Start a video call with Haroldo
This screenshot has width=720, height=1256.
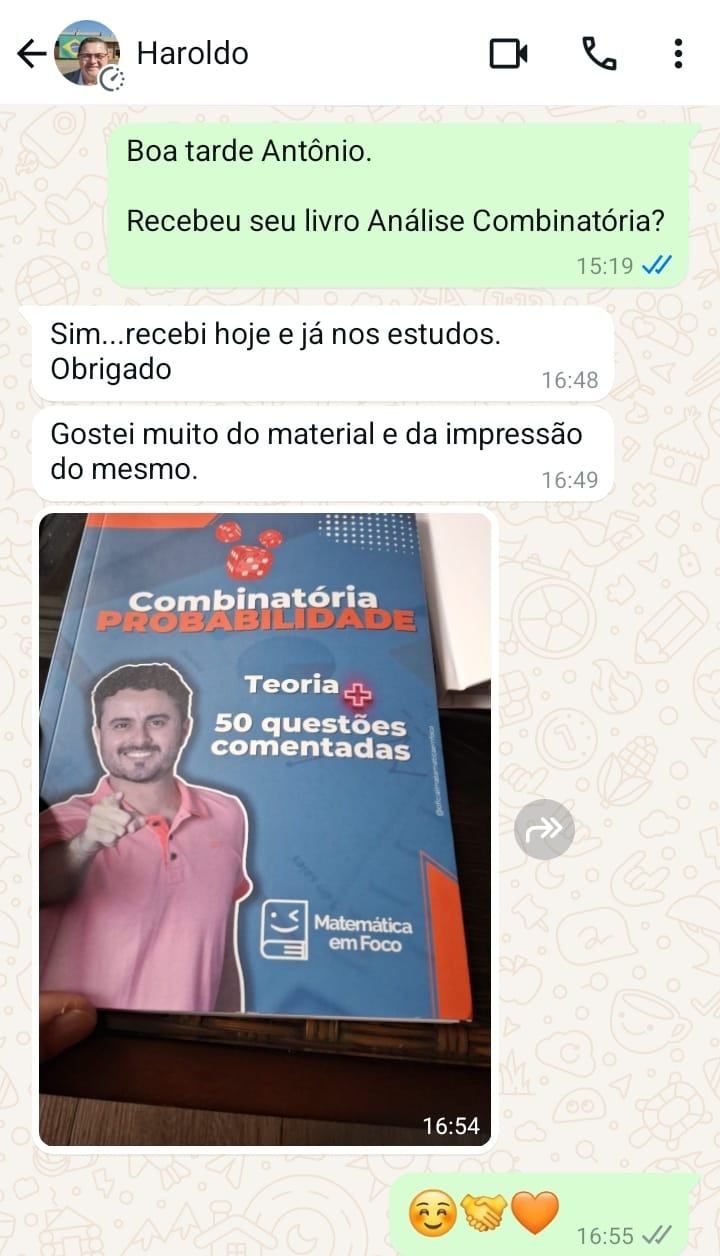[508, 54]
